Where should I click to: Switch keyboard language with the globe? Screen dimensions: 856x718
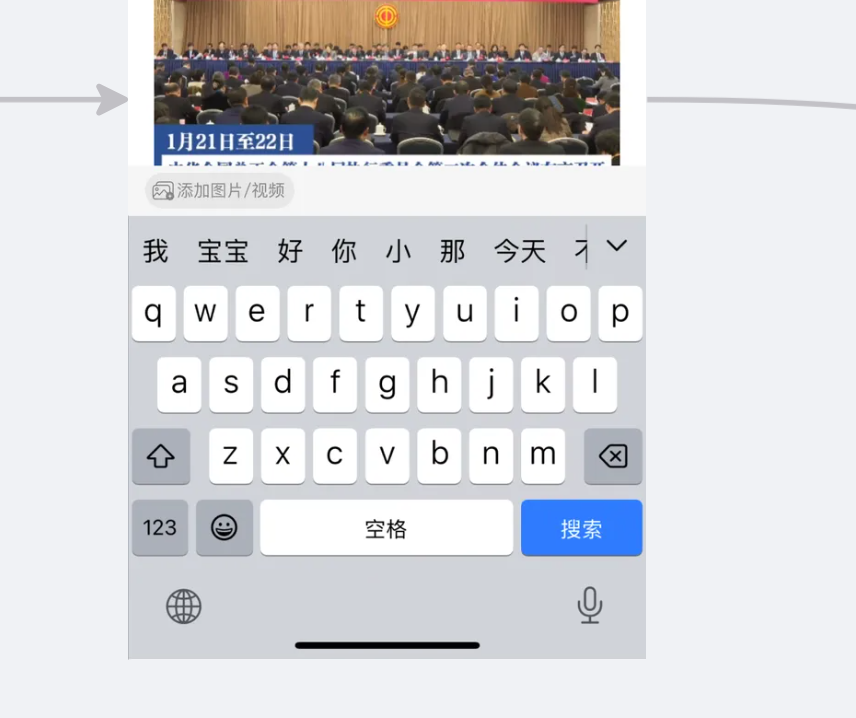click(x=183, y=606)
